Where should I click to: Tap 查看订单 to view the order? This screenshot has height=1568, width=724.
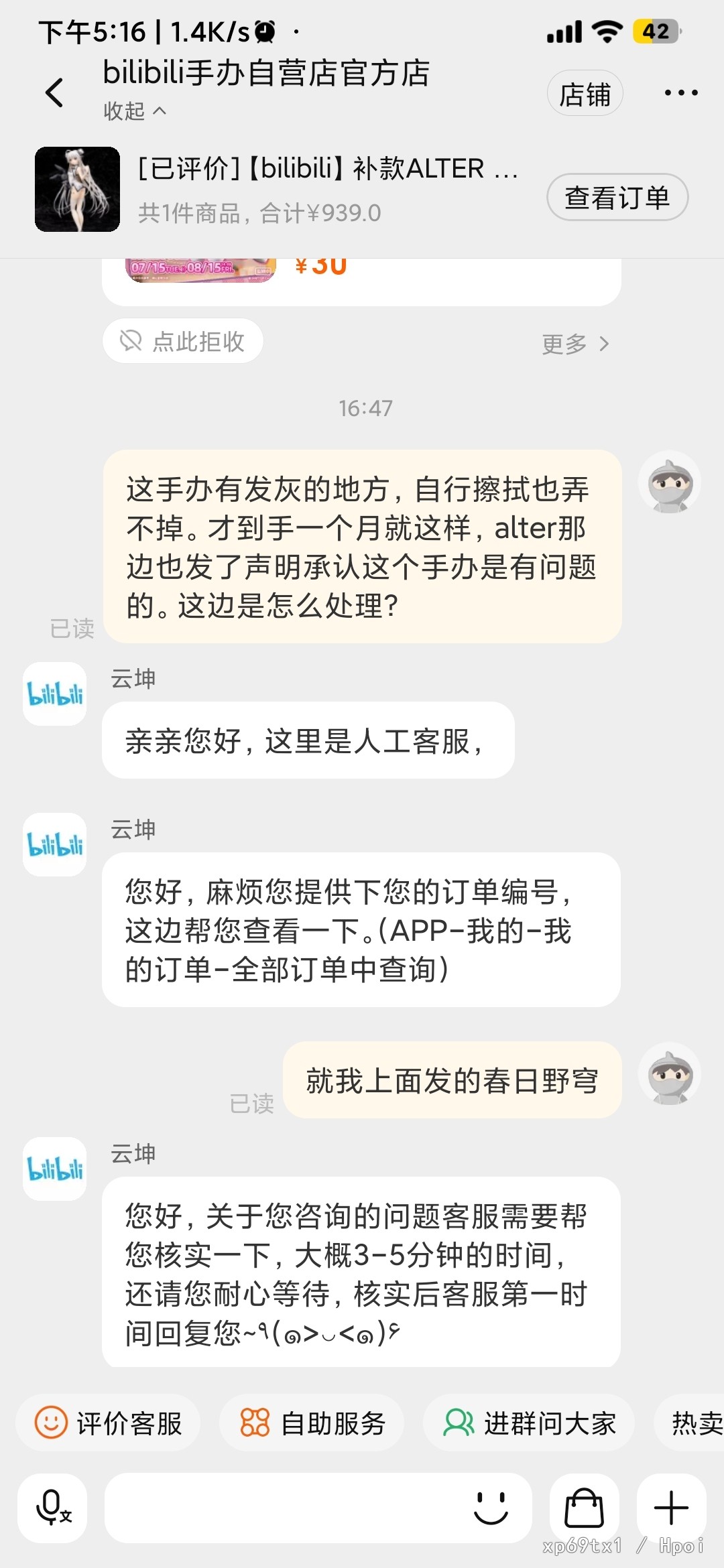pyautogui.click(x=617, y=197)
